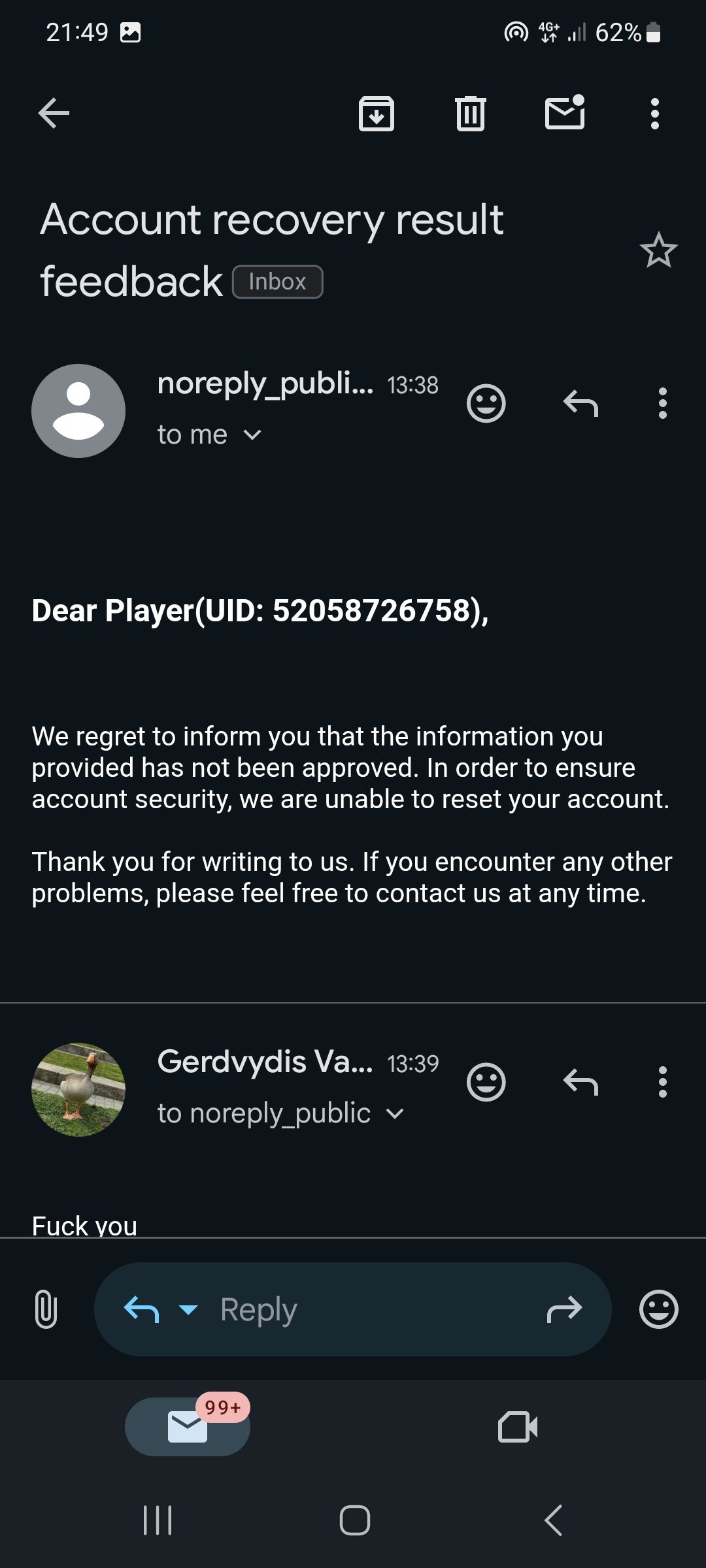This screenshot has width=706, height=1568.
Task: Change the reply type via dropdown arrow
Action: pos(188,1309)
